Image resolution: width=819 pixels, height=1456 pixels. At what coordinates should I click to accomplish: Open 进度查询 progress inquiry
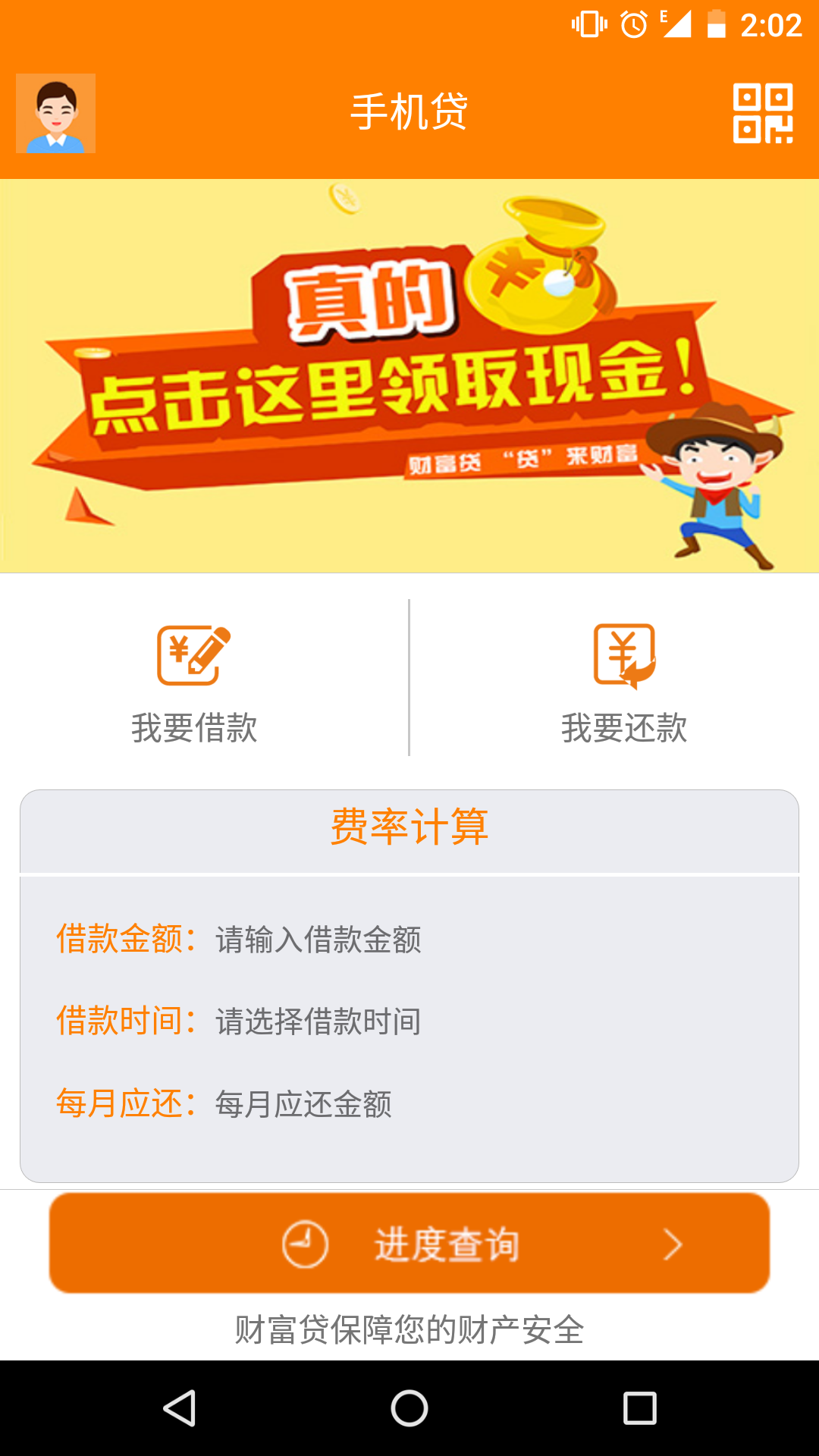(x=409, y=1244)
